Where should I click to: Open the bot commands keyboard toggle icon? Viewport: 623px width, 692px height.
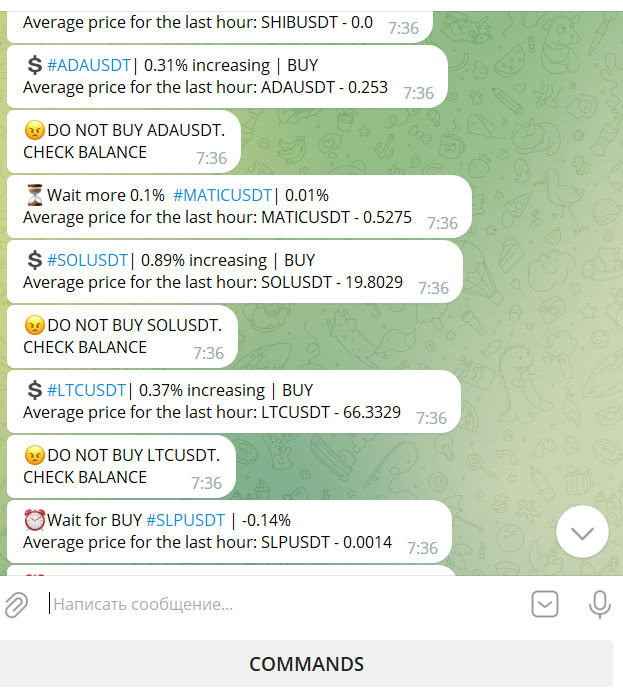545,604
